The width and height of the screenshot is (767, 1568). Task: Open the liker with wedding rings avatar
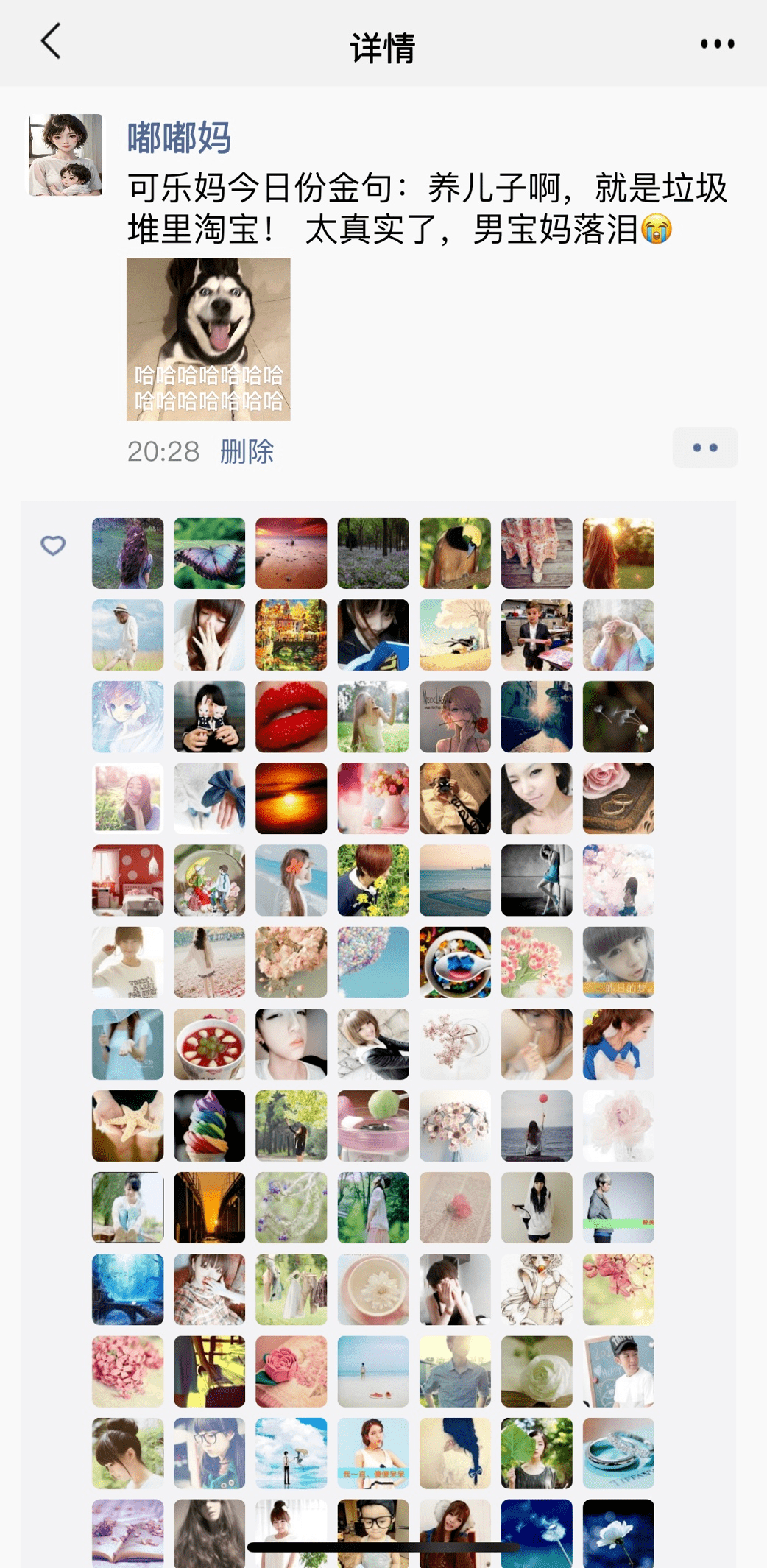(x=618, y=1452)
